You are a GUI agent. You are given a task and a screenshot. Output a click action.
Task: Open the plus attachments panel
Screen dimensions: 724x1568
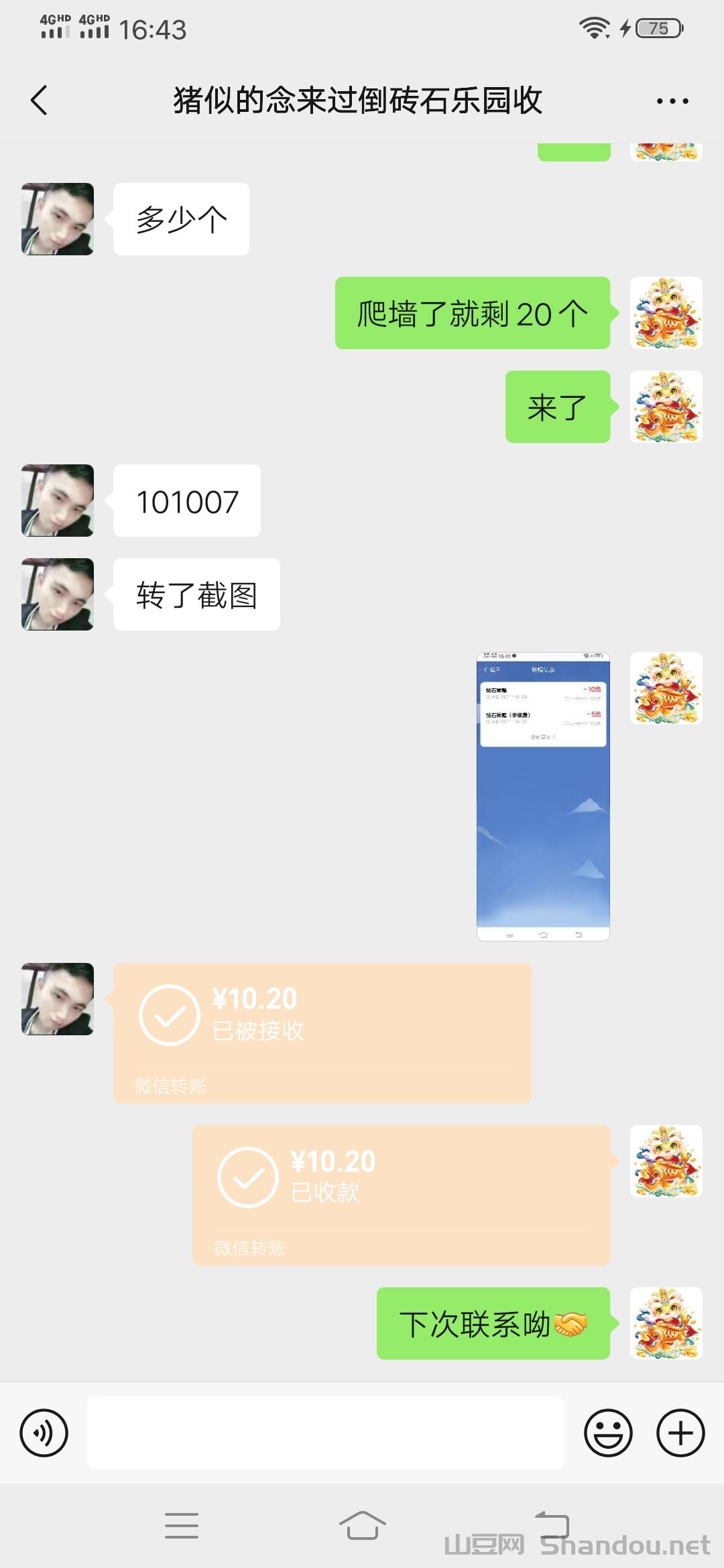point(680,1433)
